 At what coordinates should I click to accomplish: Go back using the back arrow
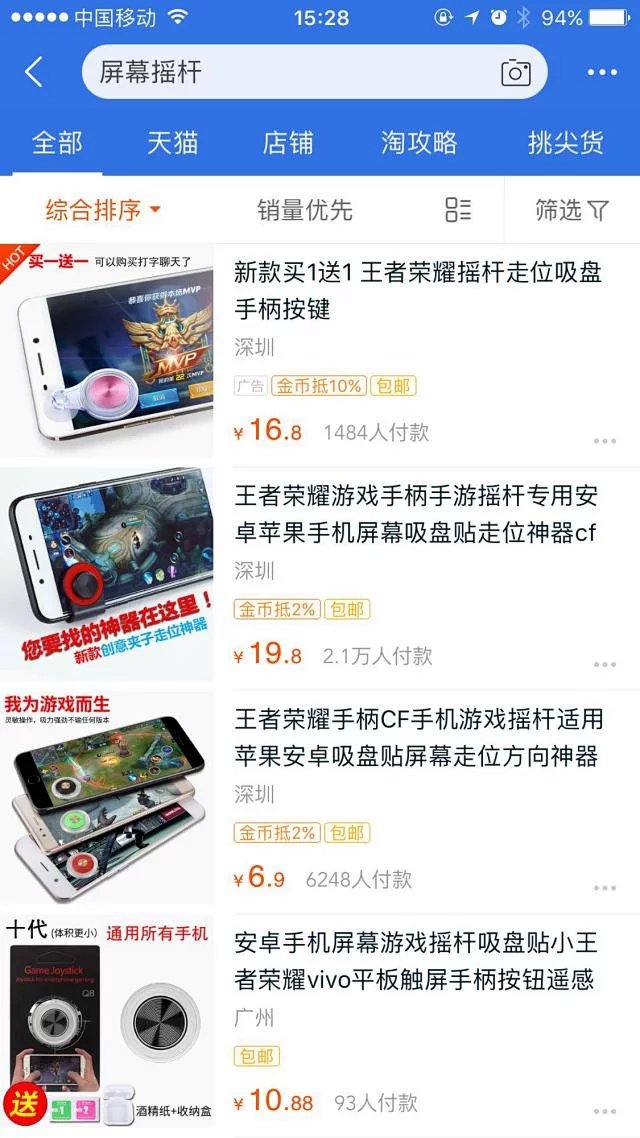pyautogui.click(x=34, y=72)
